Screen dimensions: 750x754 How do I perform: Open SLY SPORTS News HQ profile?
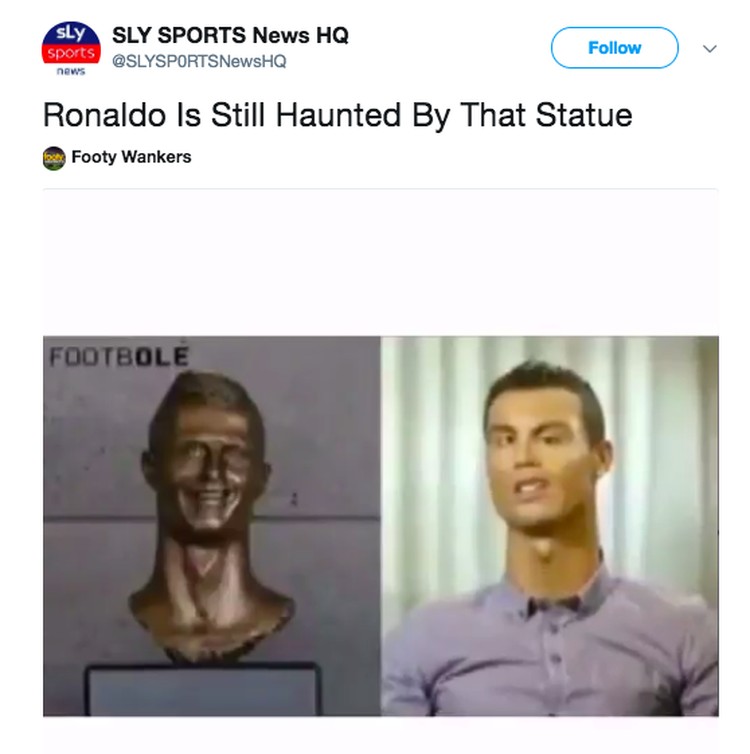229,35
